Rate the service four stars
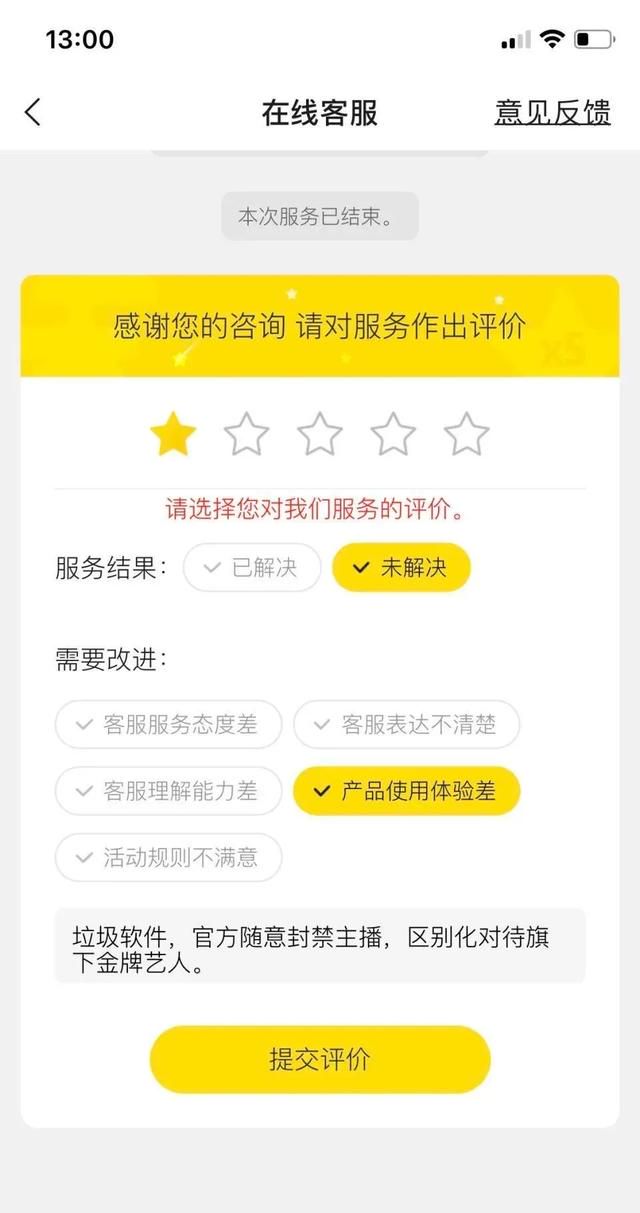The image size is (640, 1213). [x=393, y=435]
